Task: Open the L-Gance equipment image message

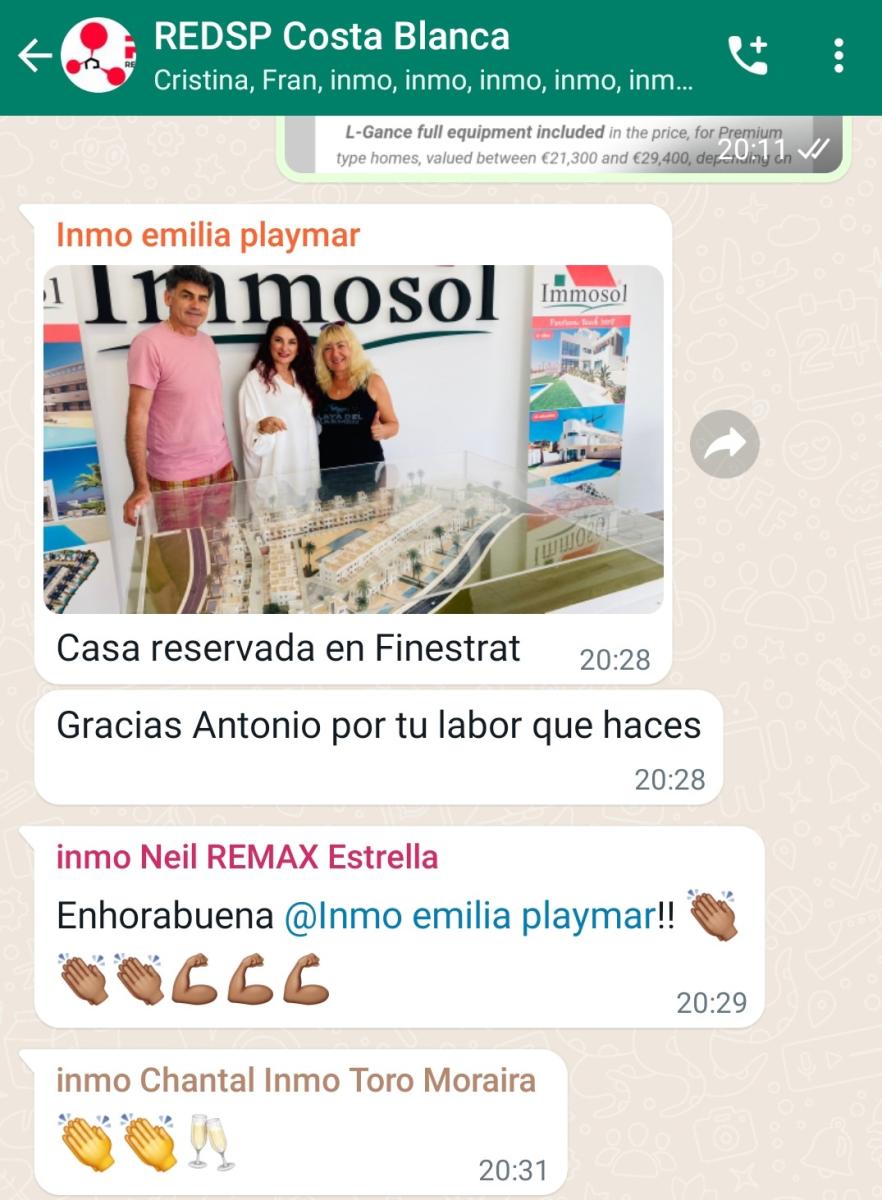Action: [x=560, y=145]
